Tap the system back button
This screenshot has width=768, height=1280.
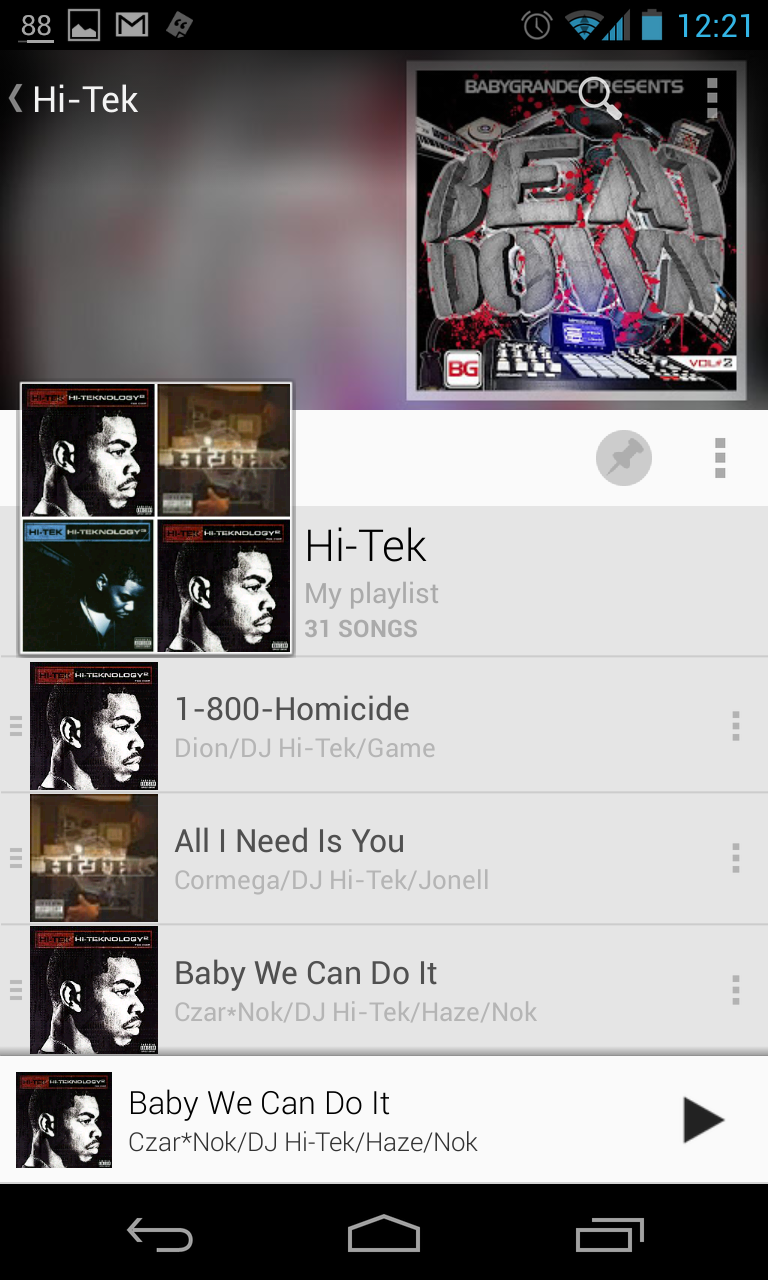click(x=160, y=1234)
